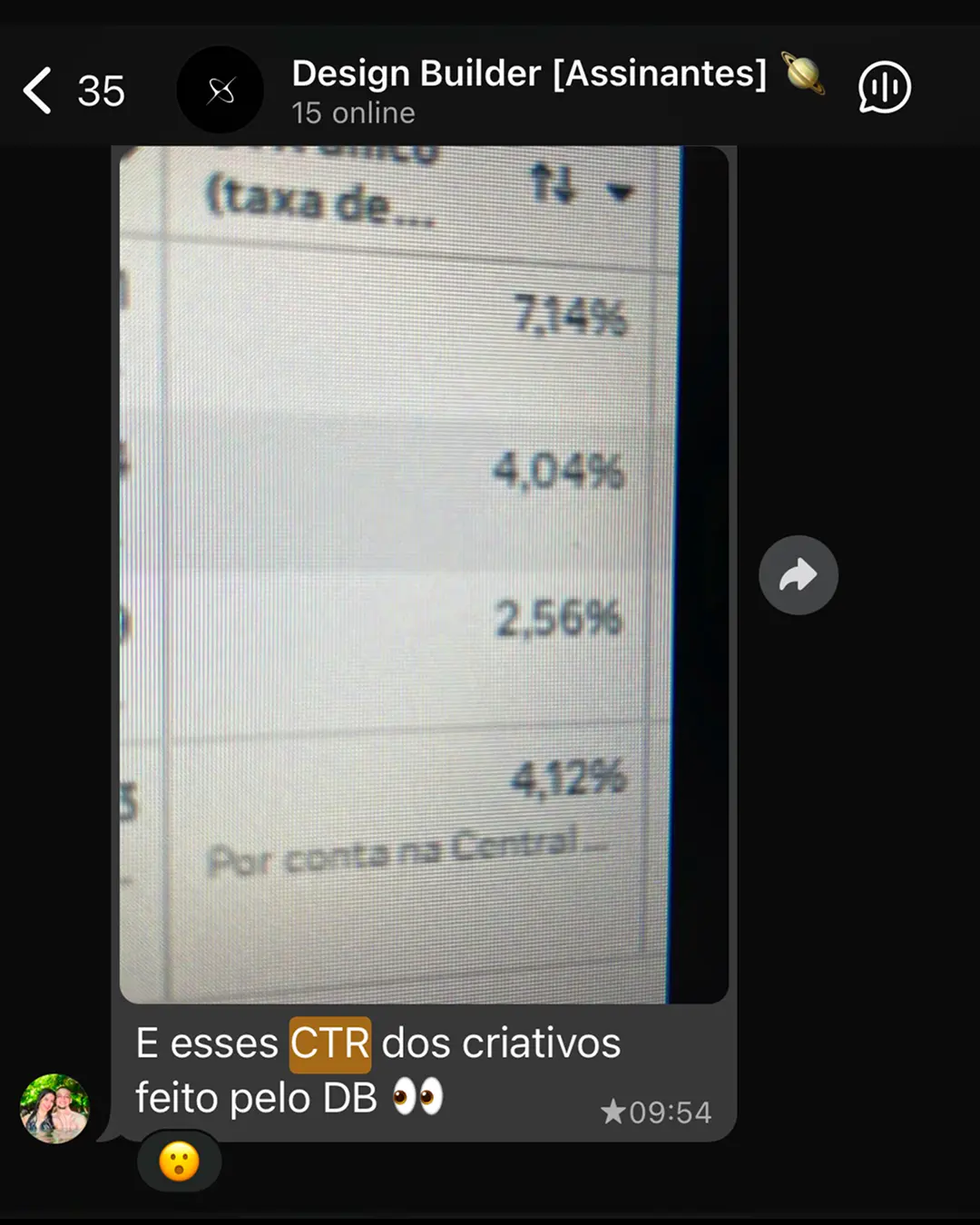This screenshot has width=980, height=1225.
Task: Forward the CTR photo message
Action: [x=798, y=575]
